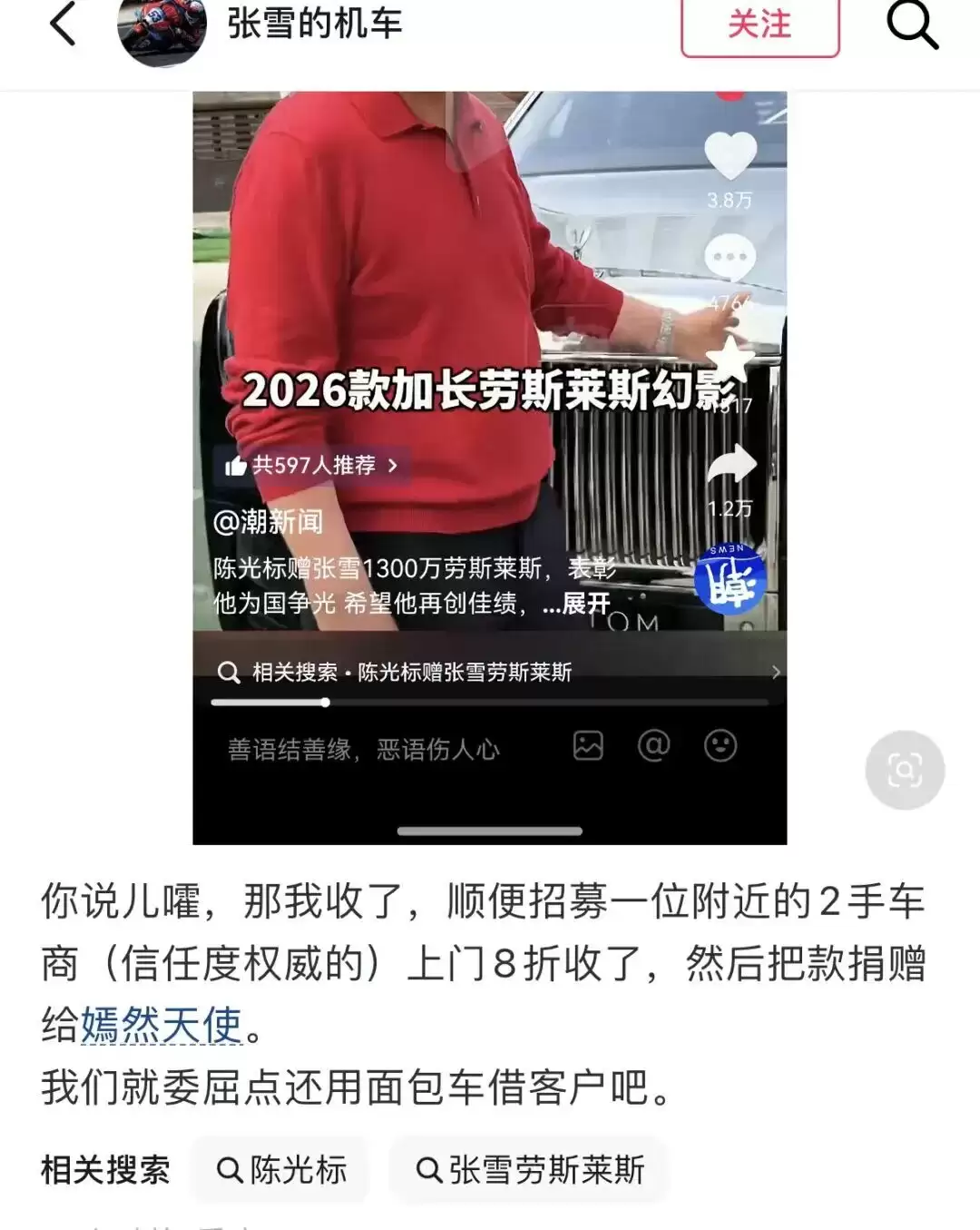Search related topic 张雪劳斯莱斯
Image resolution: width=980 pixels, height=1230 pixels.
click(x=530, y=1170)
